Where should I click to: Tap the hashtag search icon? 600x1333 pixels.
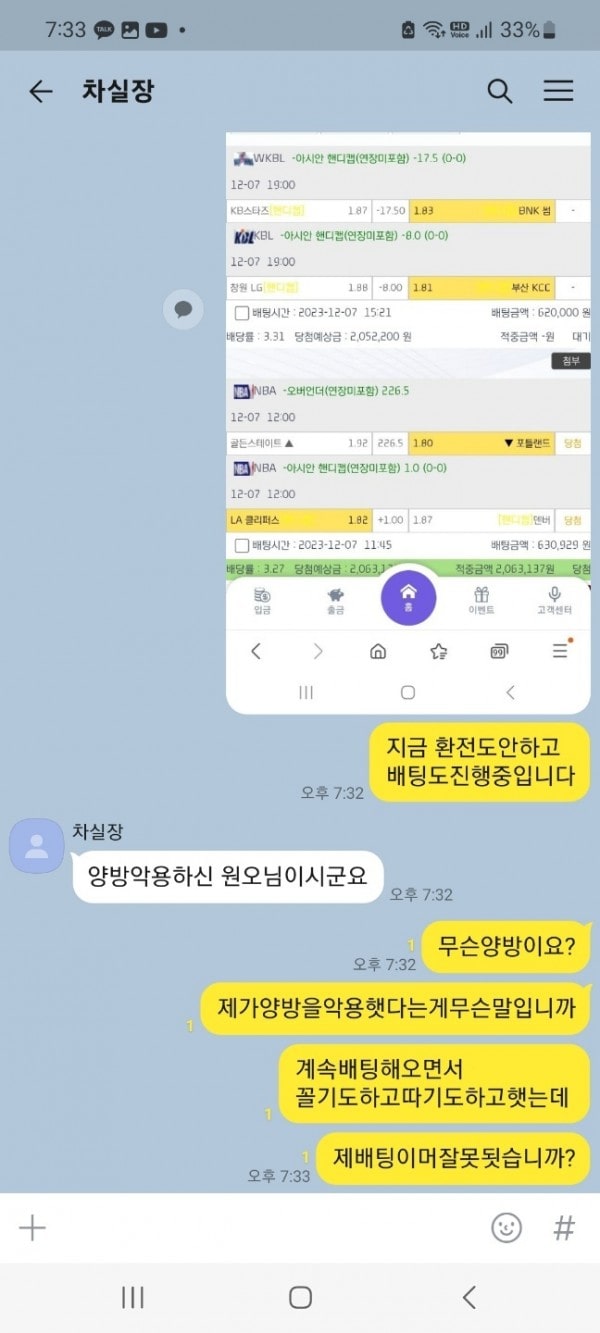tap(564, 1227)
